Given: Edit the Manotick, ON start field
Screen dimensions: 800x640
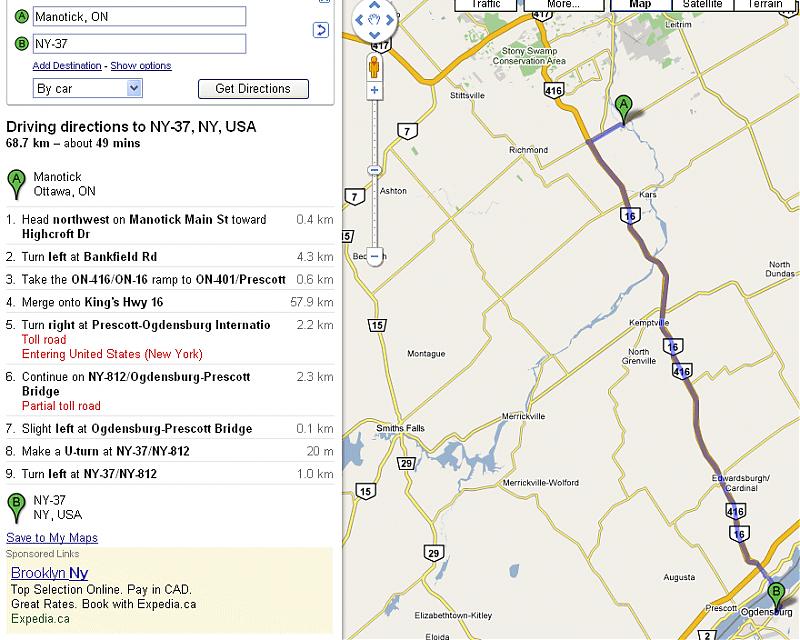Looking at the screenshot, I should point(138,17).
